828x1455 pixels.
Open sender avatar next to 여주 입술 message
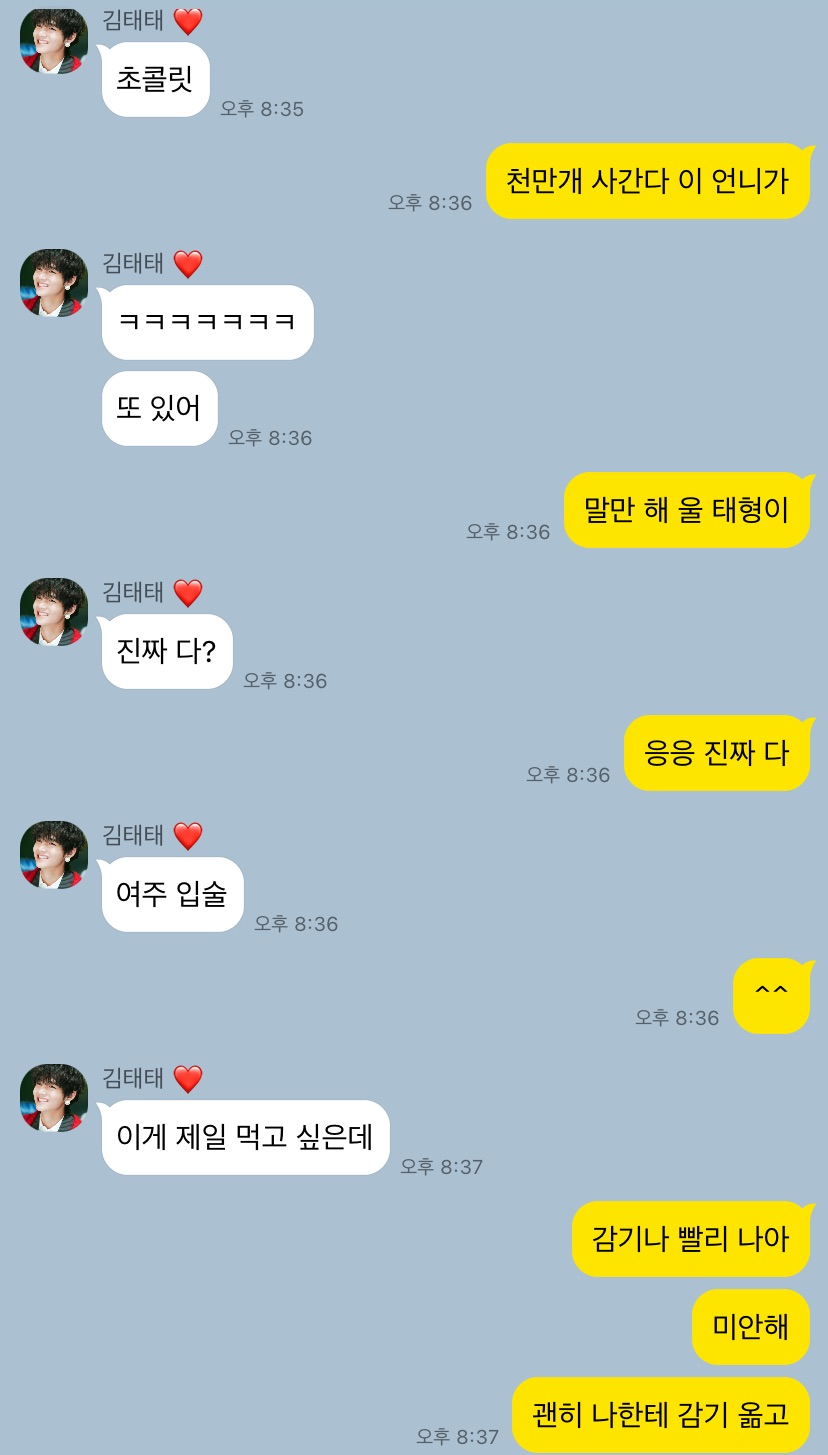pos(54,855)
